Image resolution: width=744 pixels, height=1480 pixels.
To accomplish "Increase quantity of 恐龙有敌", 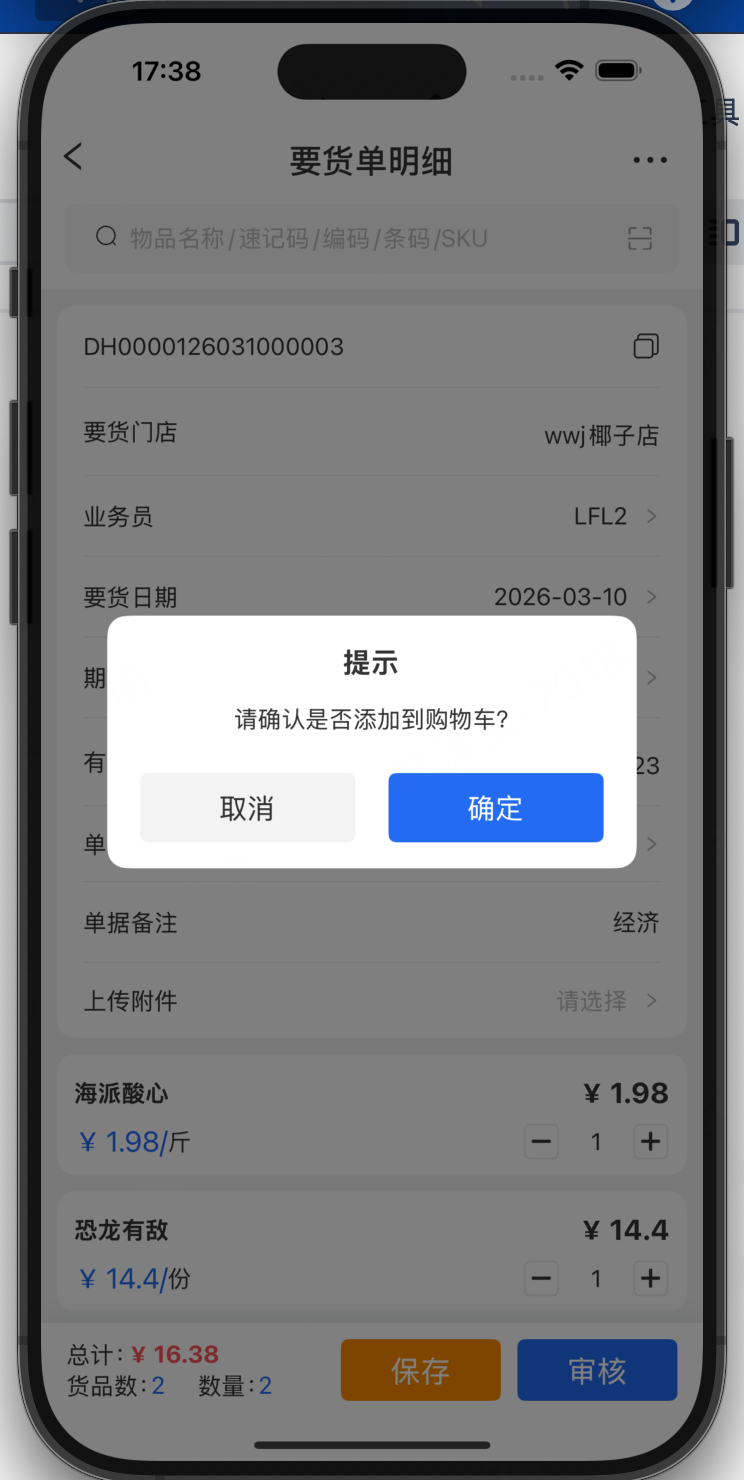I will tap(651, 1278).
